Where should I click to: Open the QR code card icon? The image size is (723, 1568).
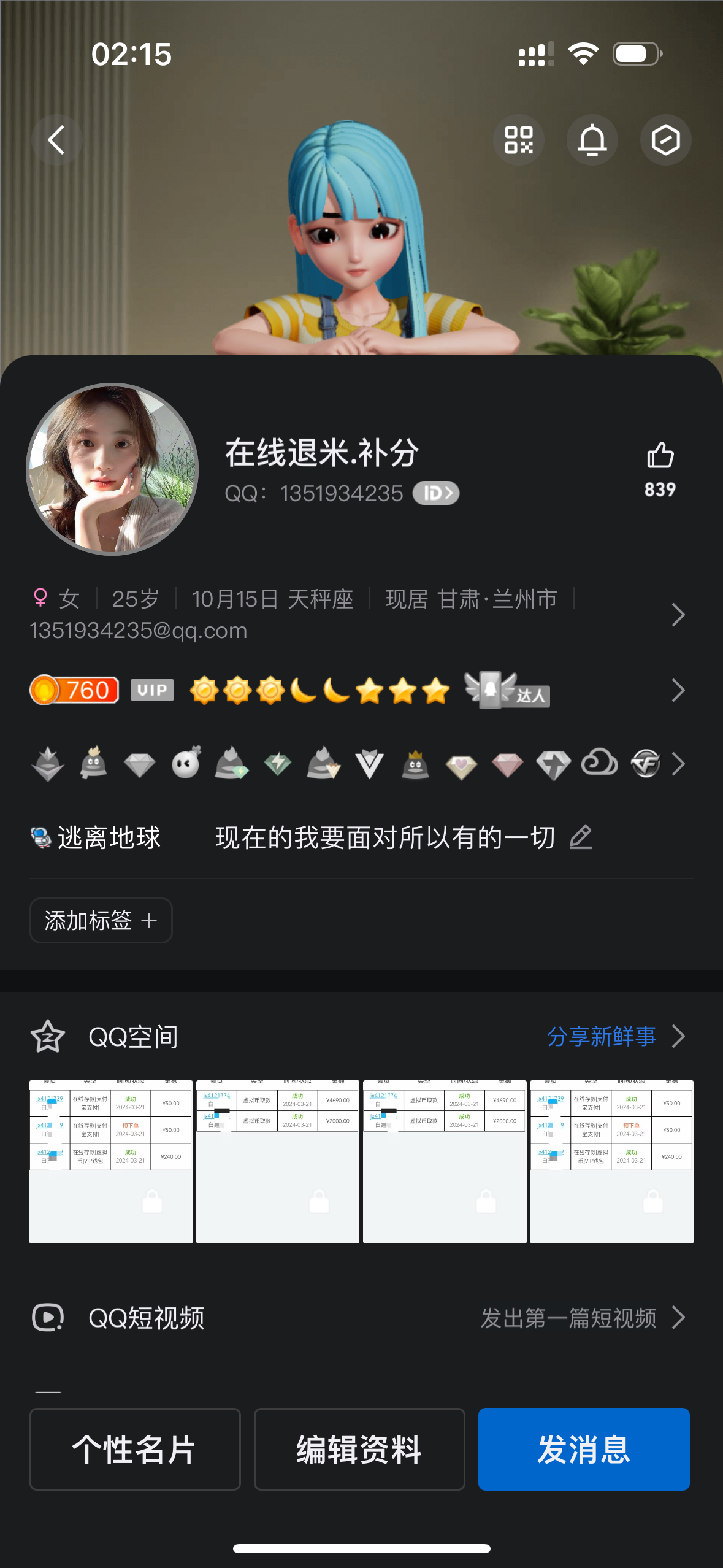click(518, 140)
